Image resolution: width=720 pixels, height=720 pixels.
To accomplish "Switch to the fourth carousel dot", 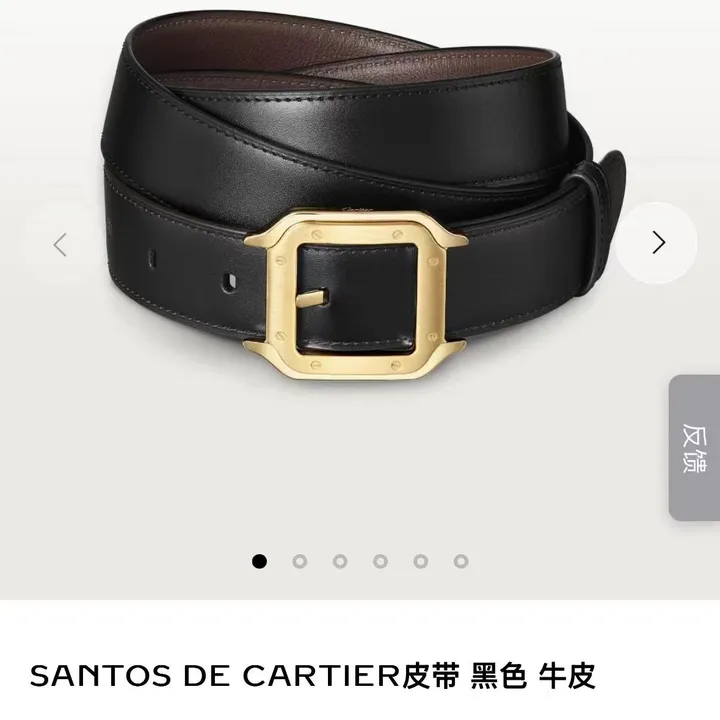I will [x=380, y=562].
